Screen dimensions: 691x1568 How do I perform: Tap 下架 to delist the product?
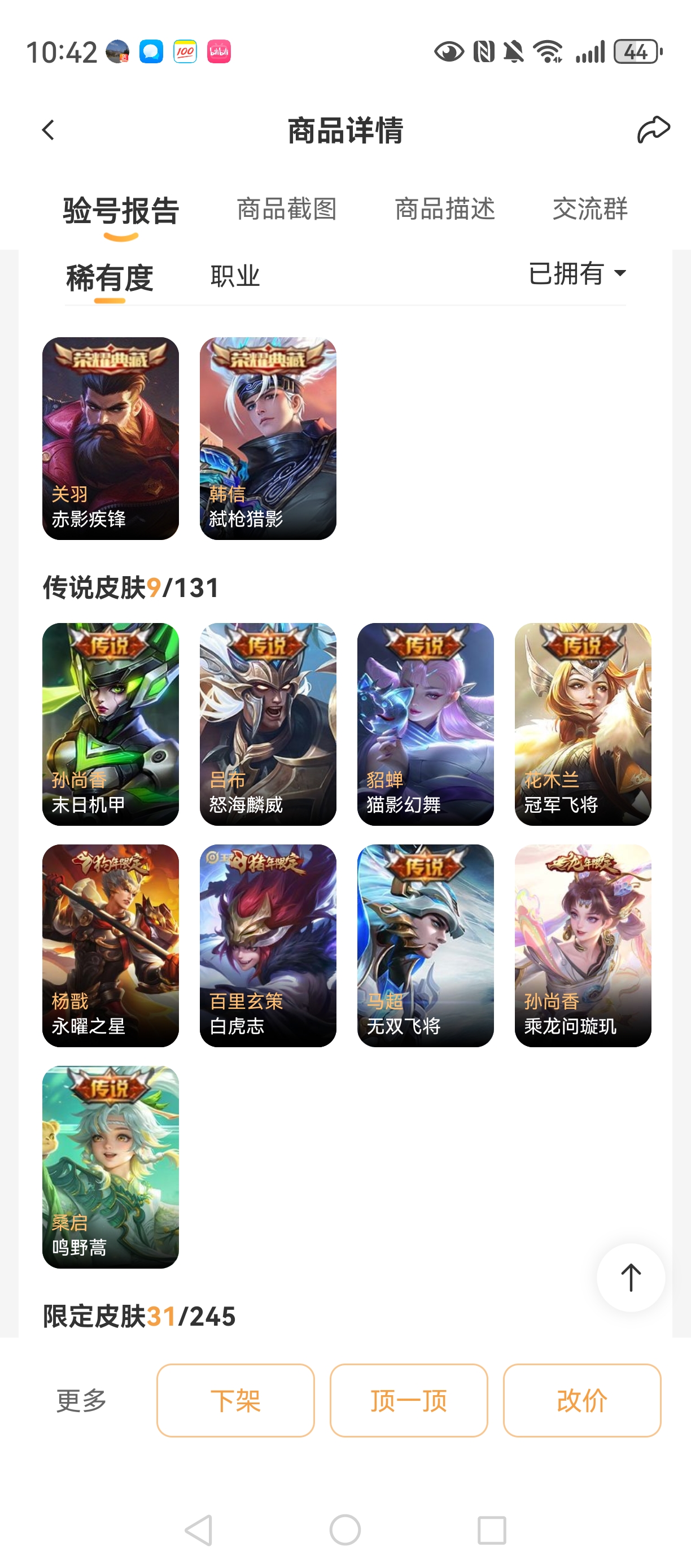click(x=235, y=1401)
